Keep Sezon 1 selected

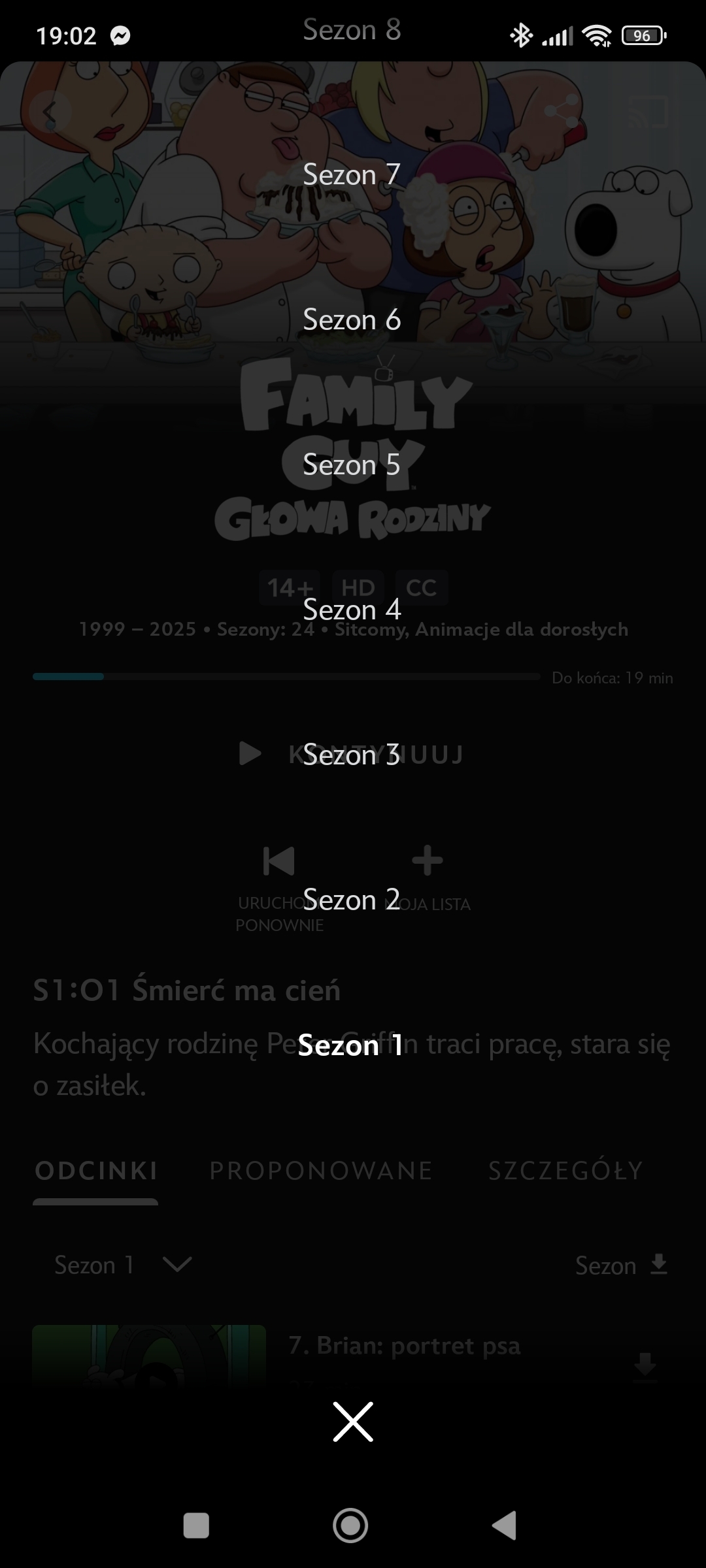350,1045
